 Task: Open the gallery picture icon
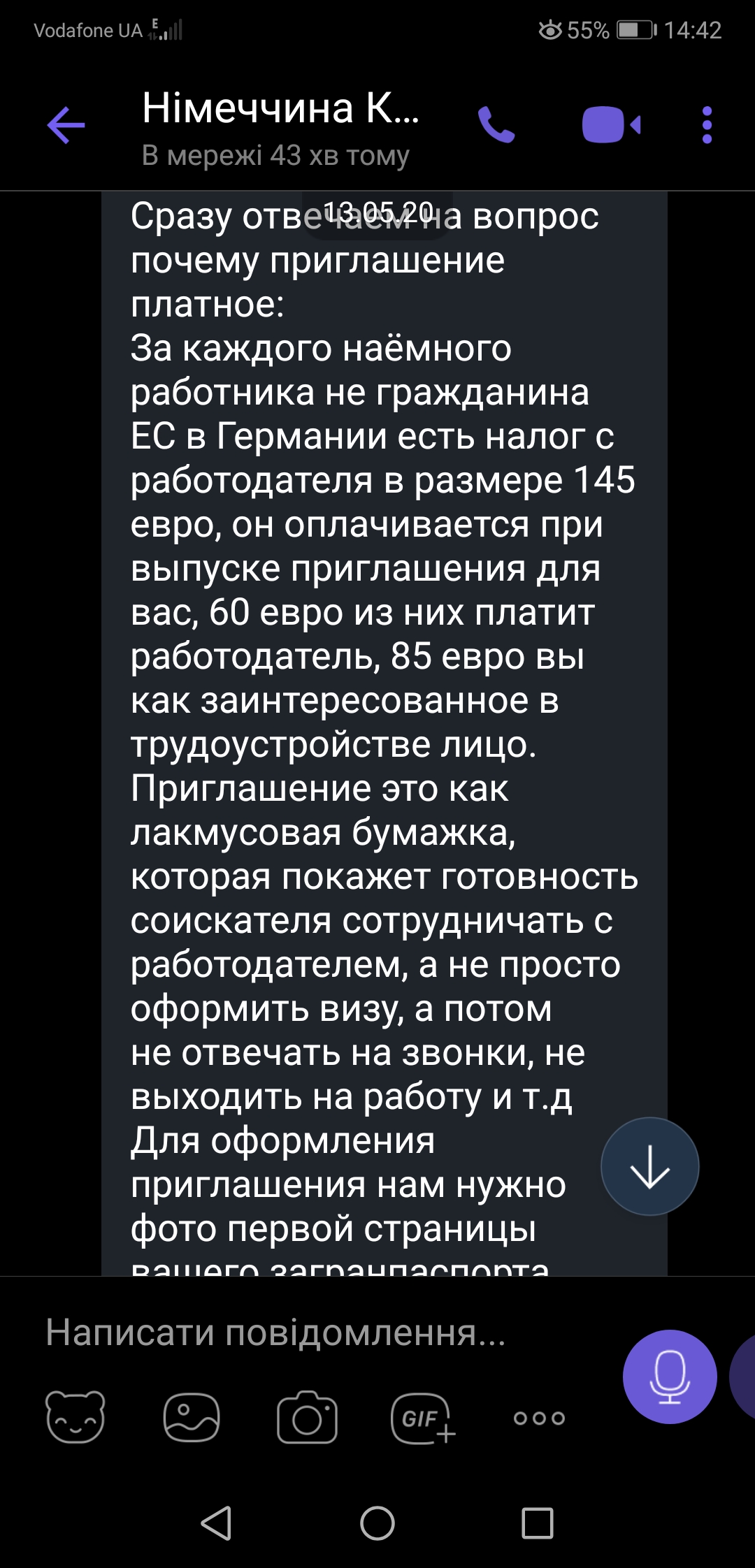pyautogui.click(x=192, y=1417)
